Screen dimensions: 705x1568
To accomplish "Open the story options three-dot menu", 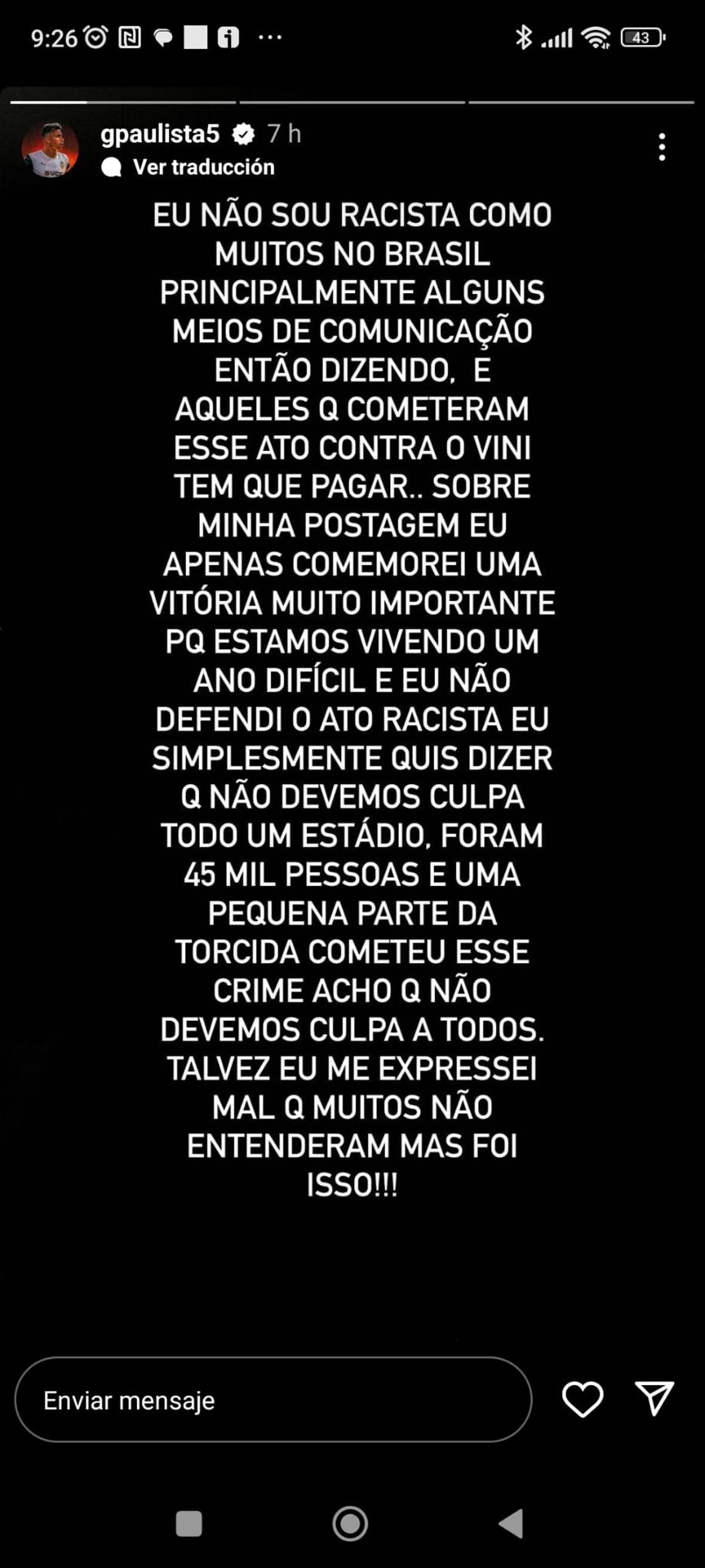I will point(663,146).
